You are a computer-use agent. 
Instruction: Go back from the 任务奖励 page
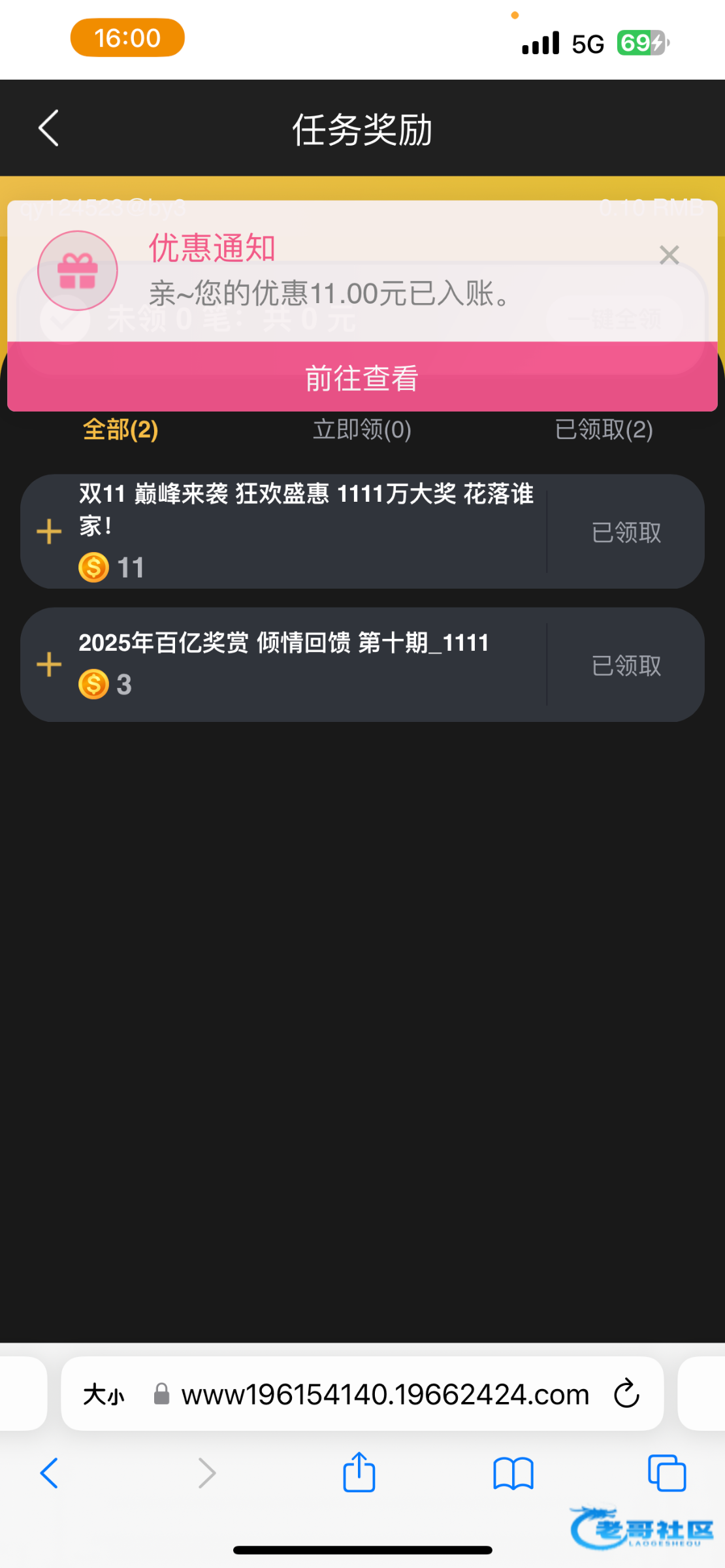49,128
